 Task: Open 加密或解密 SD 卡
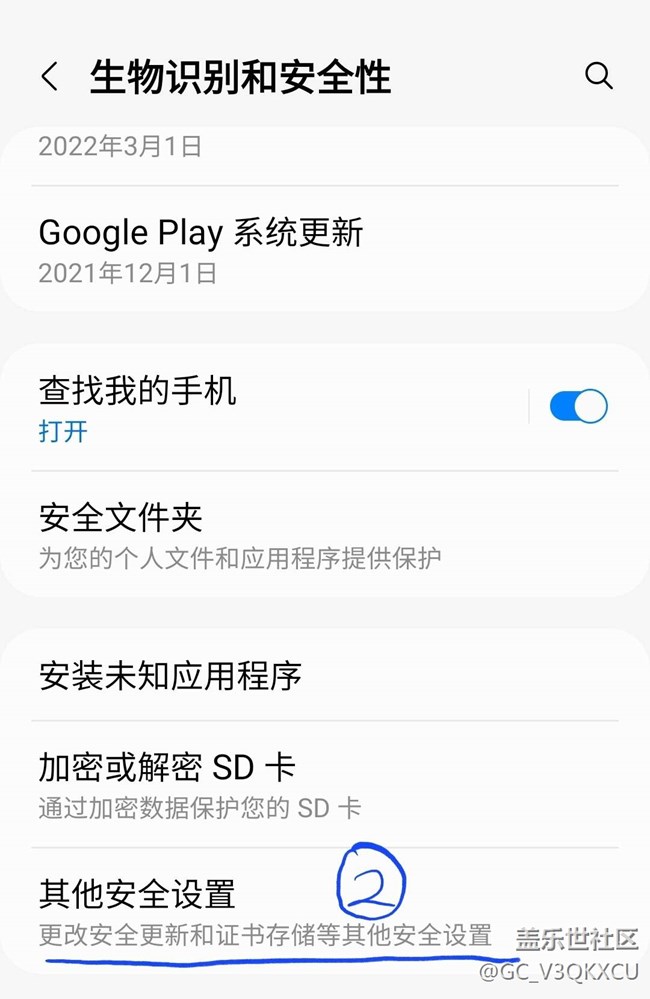(200, 784)
